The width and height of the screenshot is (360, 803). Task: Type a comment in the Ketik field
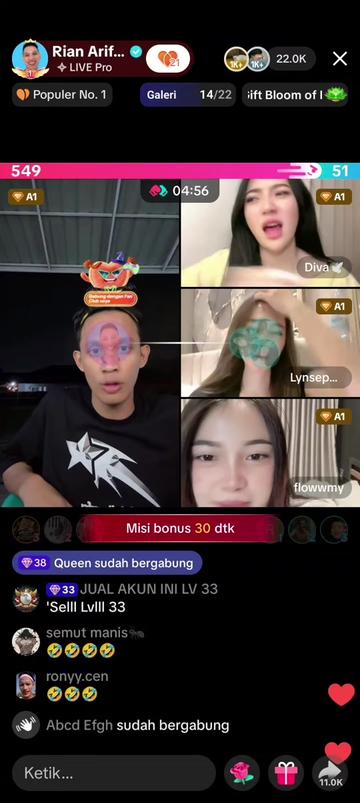coord(114,773)
